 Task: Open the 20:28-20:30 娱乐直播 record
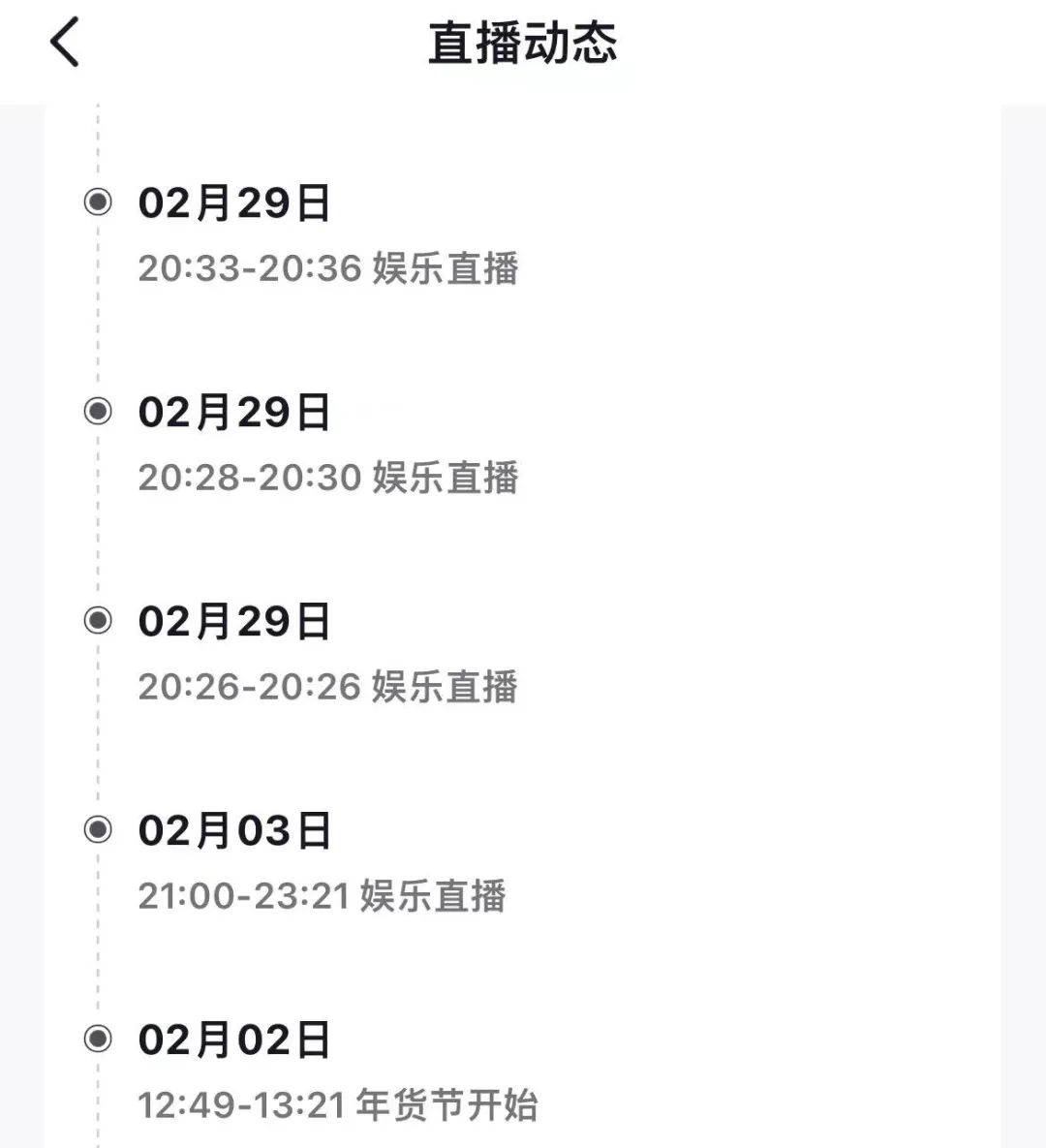pyautogui.click(x=329, y=477)
